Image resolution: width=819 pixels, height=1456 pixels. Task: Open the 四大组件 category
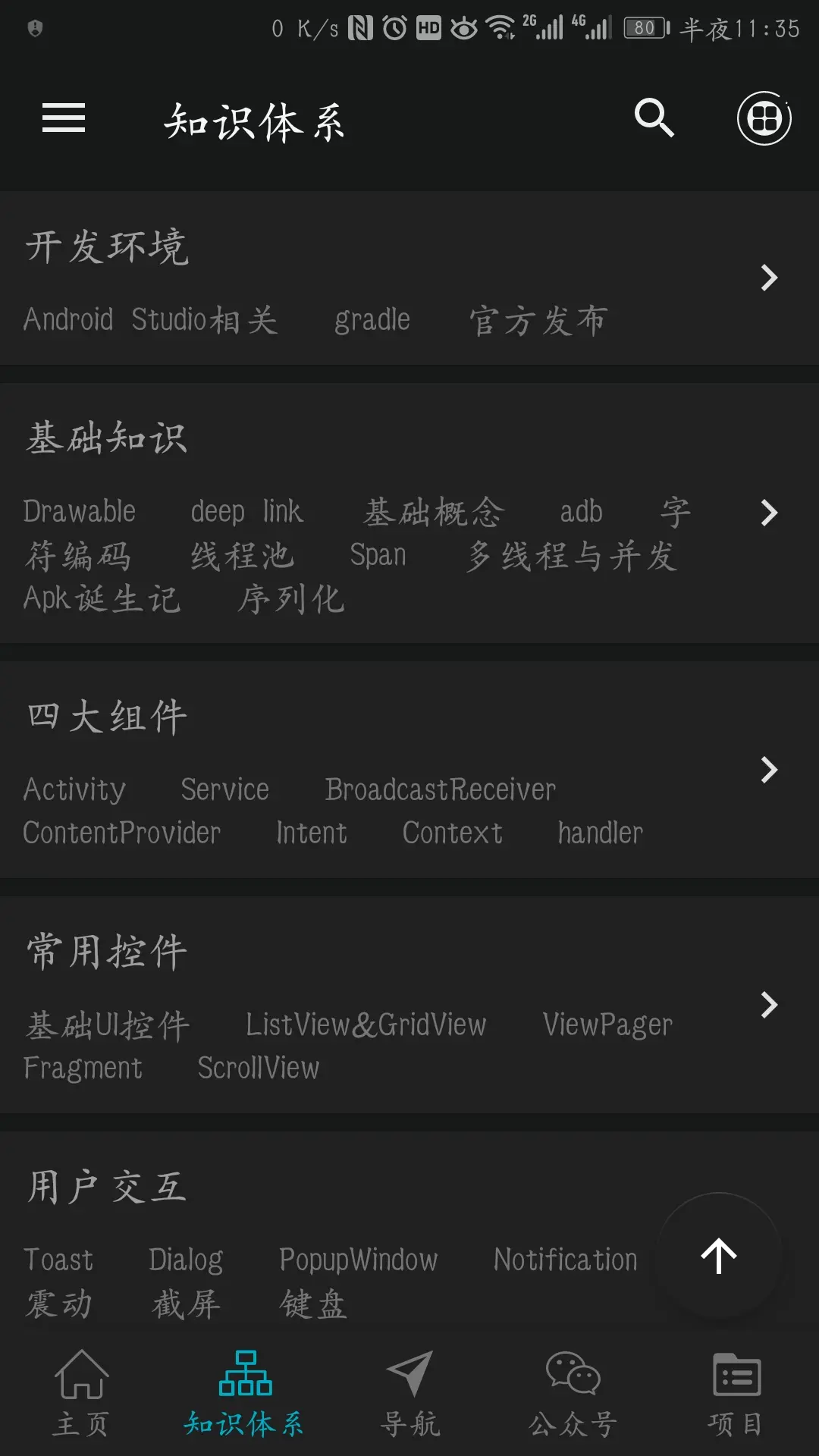409,770
